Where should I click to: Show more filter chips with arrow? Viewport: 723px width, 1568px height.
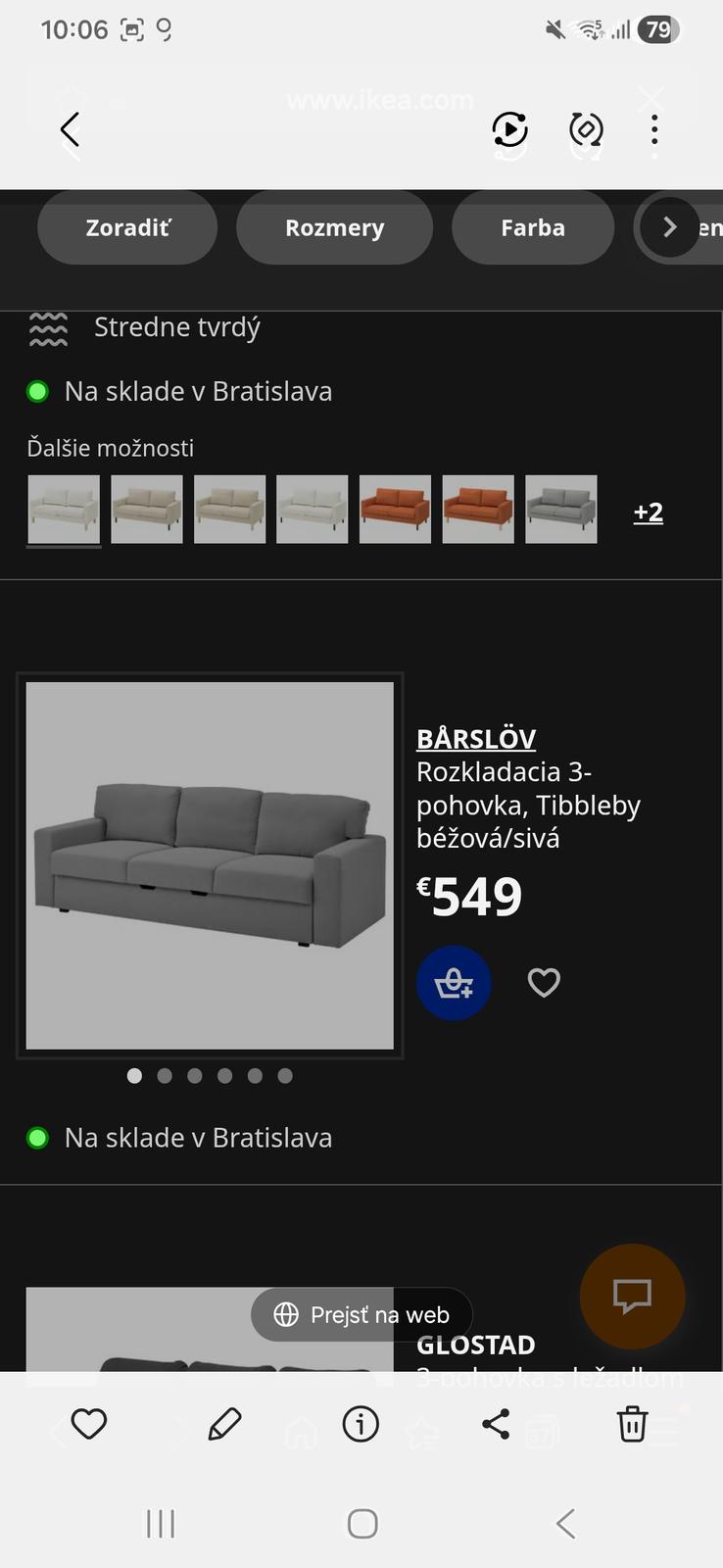click(670, 227)
